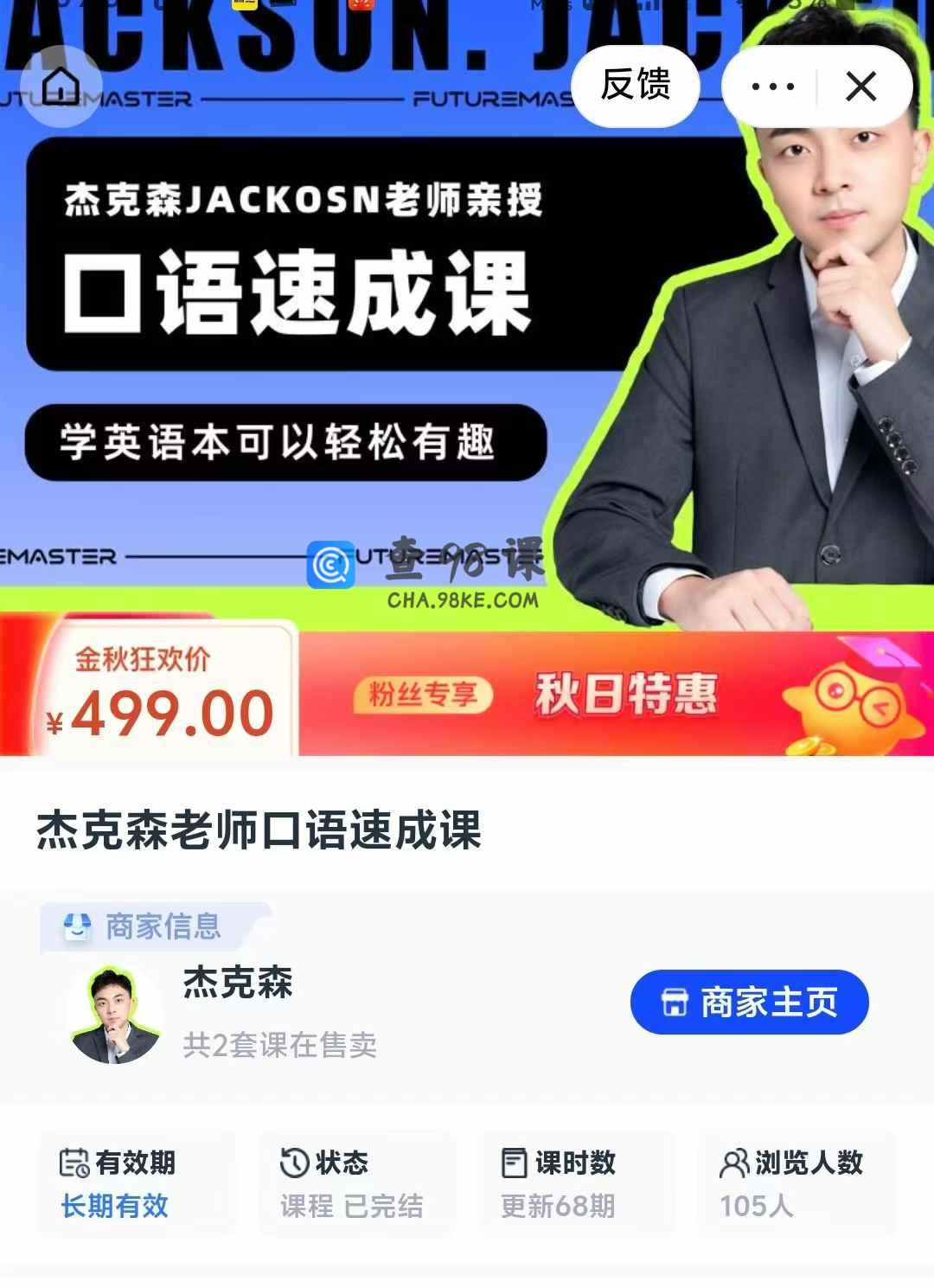The width and height of the screenshot is (934, 1288).
Task: Close the mini program with X
Action: 861,87
